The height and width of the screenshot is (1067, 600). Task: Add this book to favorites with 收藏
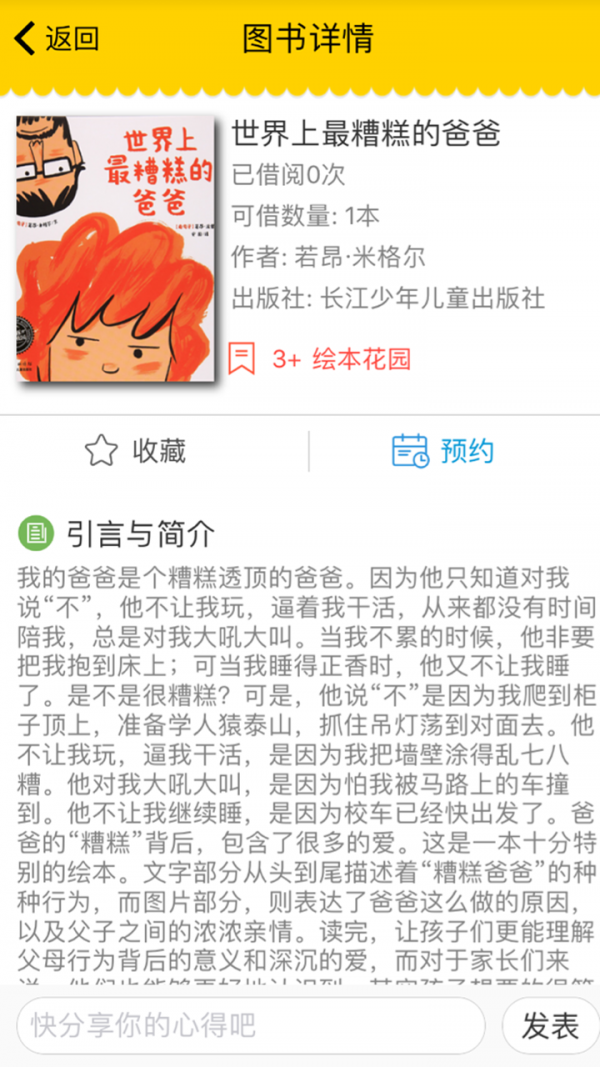pos(137,451)
